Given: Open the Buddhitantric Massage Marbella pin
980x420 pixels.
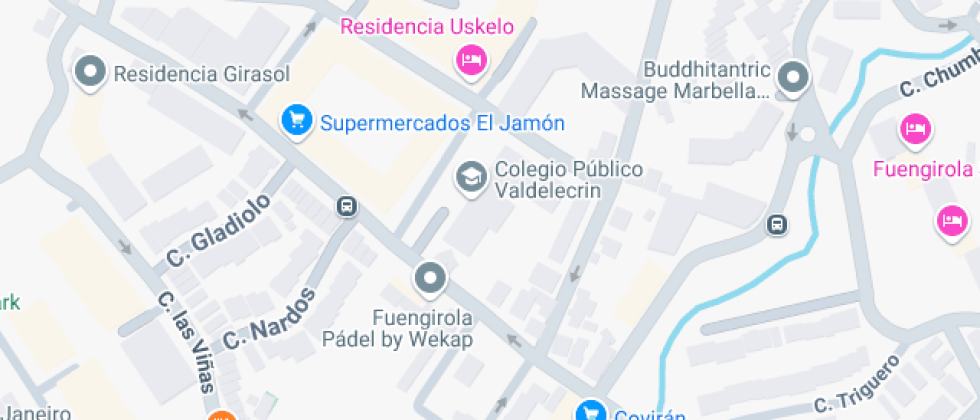Looking at the screenshot, I should click(x=793, y=77).
